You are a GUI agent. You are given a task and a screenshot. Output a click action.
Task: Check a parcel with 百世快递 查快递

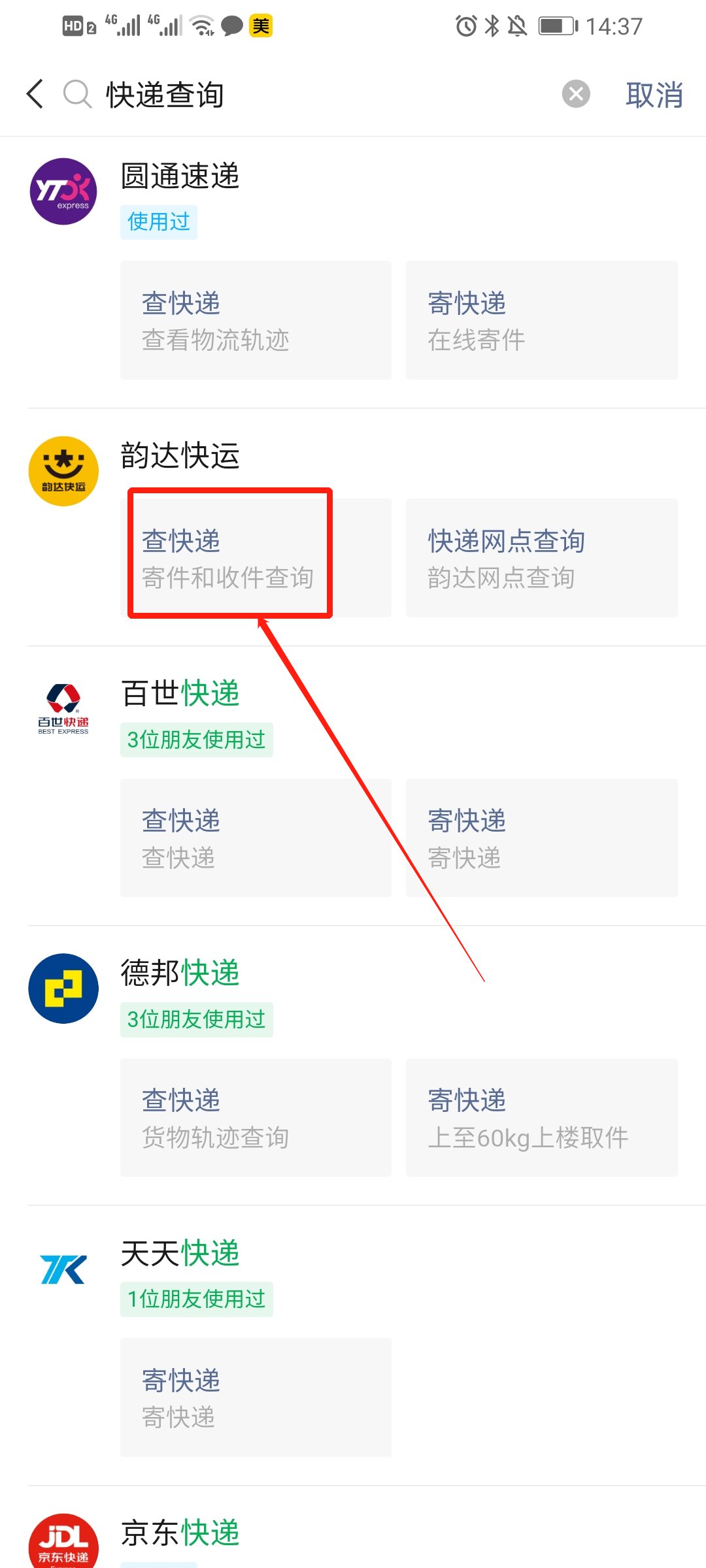(x=256, y=838)
